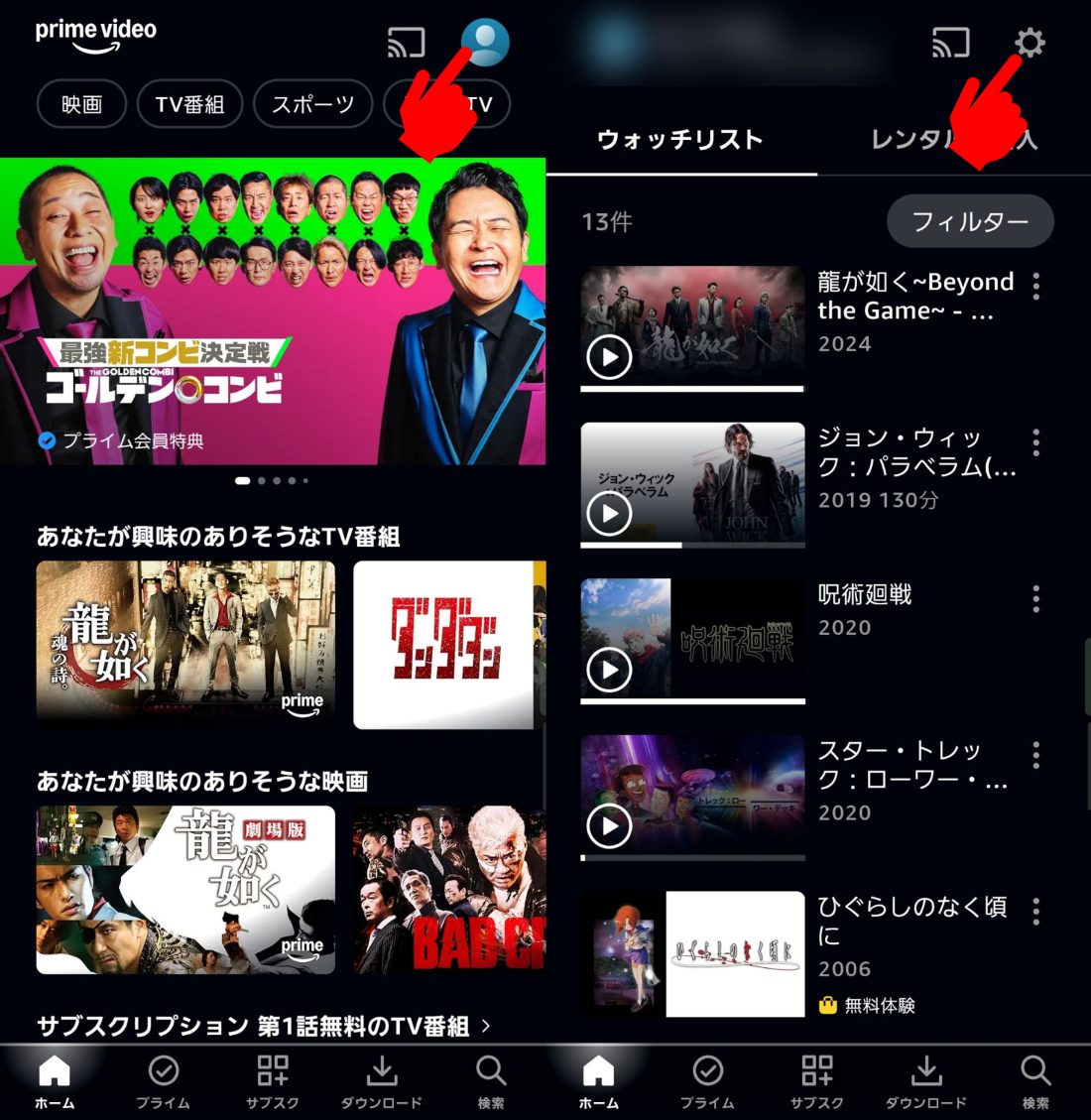Screen dimensions: 1091x1120
Task: Select the 検索 search icon in bottom navigation
Action: tap(490, 1071)
